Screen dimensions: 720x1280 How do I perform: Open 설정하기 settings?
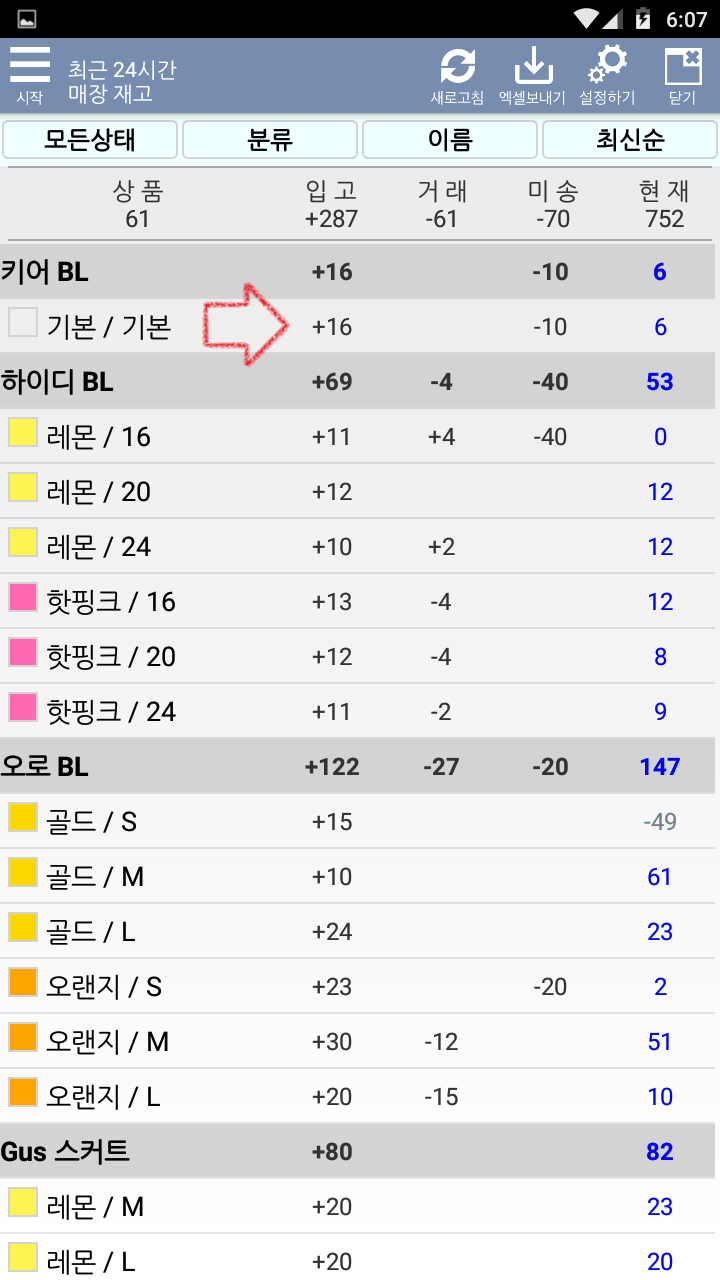pyautogui.click(x=607, y=76)
